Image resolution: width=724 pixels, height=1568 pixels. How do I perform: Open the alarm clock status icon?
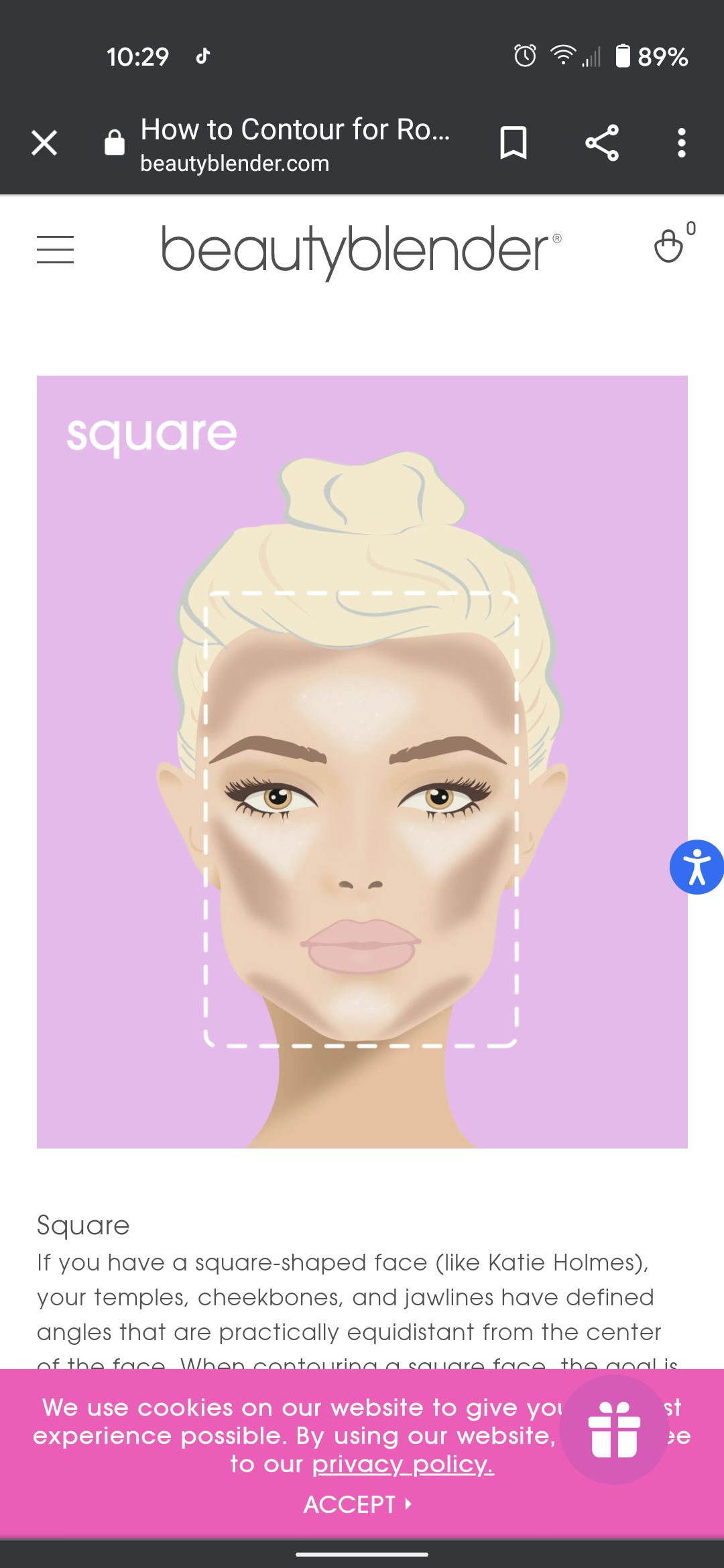525,57
